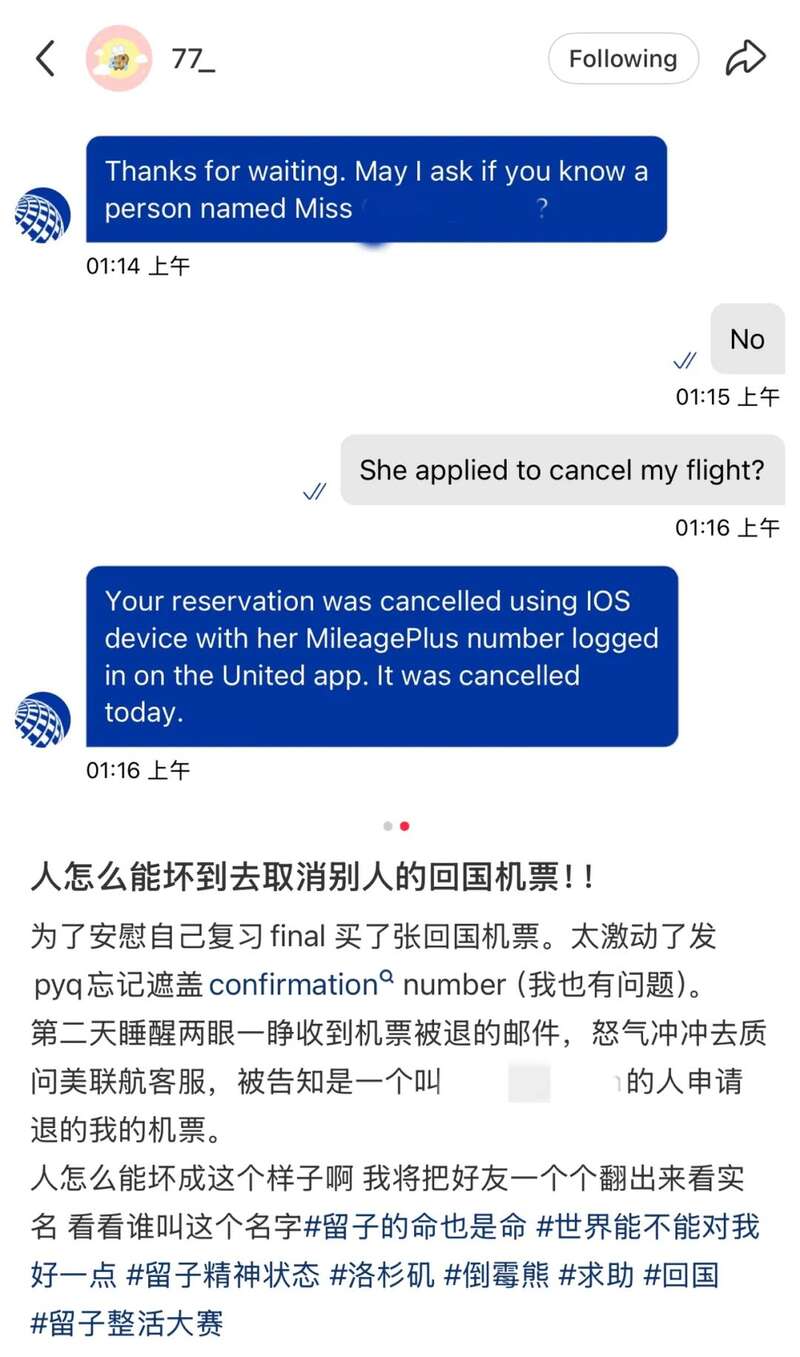
Task: Go back using the top-left arrow
Action: pyautogui.click(x=45, y=59)
